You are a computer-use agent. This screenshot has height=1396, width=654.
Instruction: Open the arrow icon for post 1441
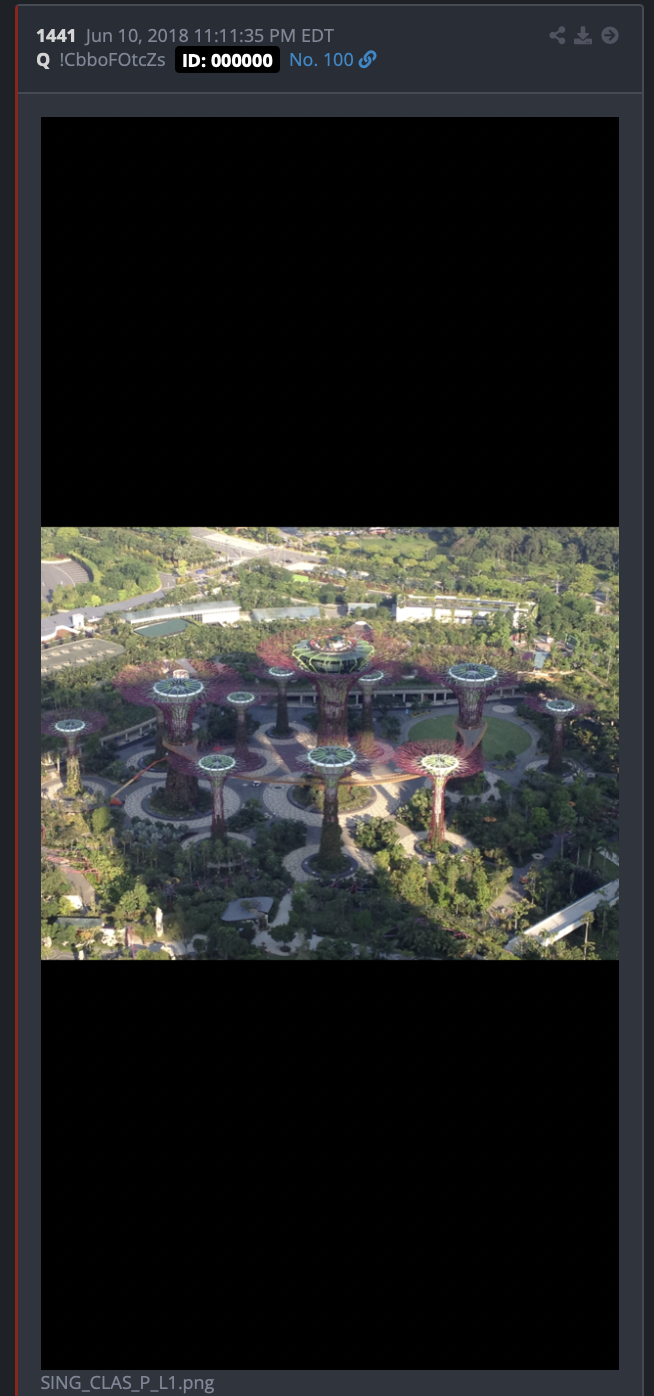click(x=610, y=36)
